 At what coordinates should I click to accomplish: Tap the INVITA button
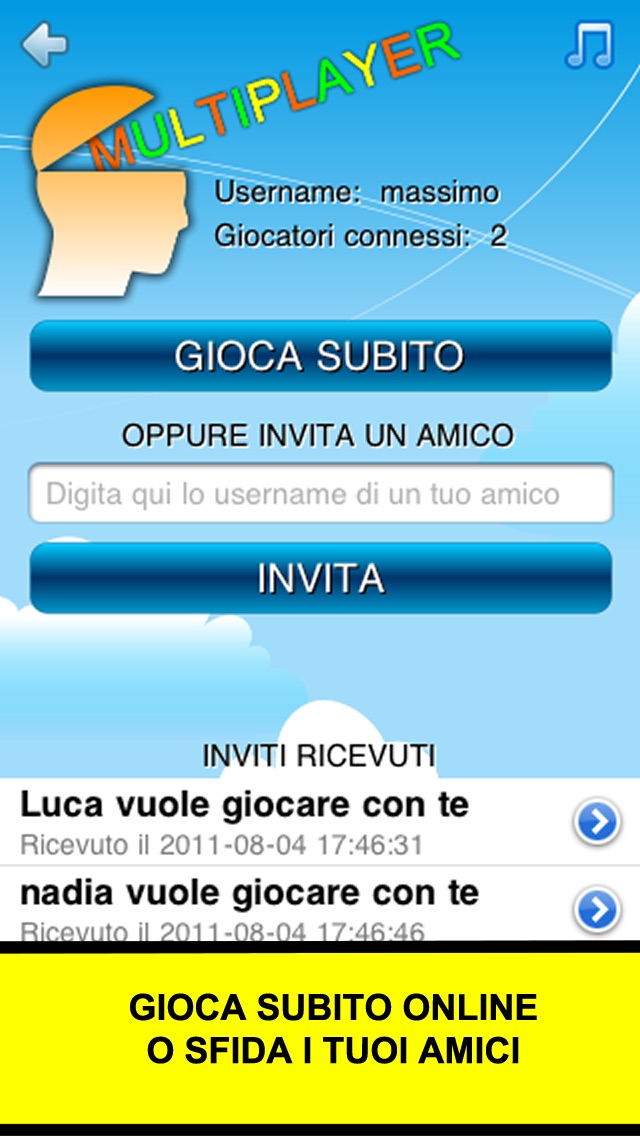pos(320,578)
